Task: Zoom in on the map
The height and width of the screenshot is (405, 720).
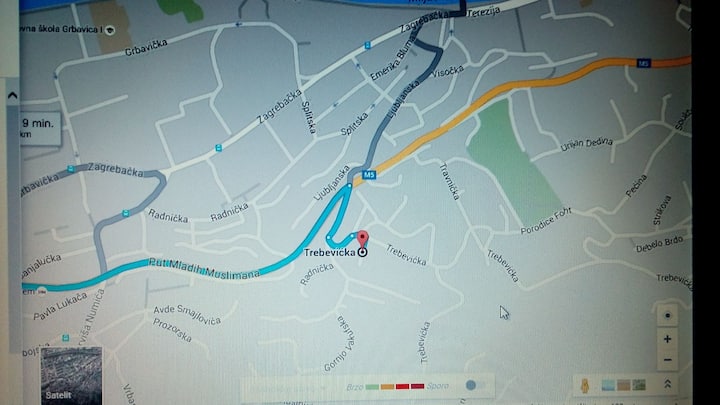Action: [x=667, y=340]
